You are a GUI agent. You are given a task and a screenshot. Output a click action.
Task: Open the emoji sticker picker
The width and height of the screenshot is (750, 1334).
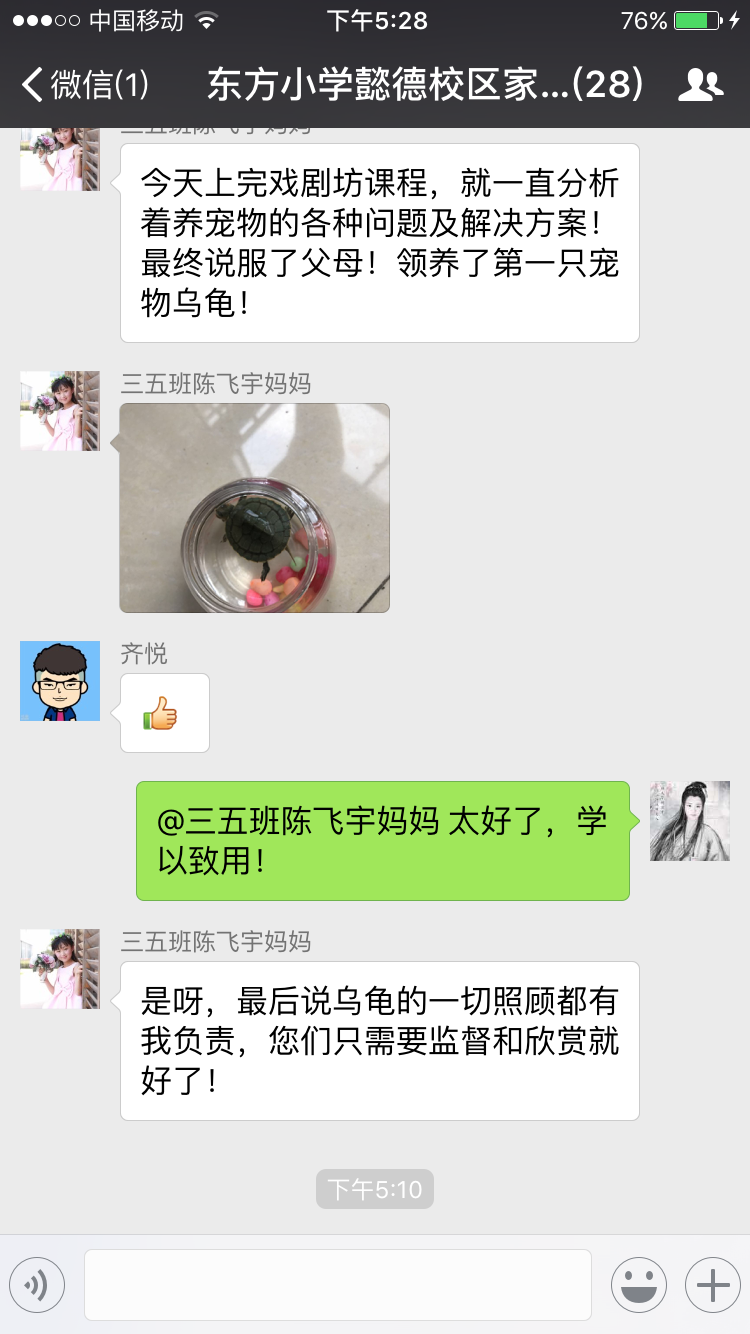[x=638, y=1285]
